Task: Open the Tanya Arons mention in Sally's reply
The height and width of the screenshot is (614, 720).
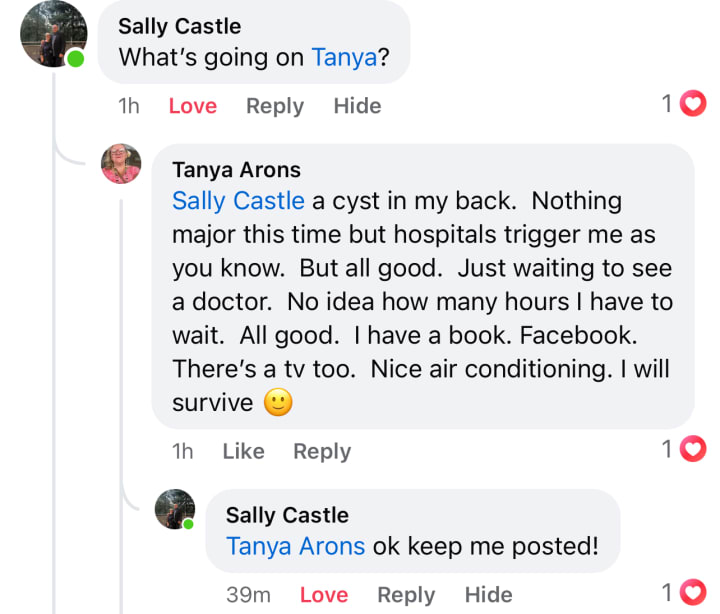Action: pyautogui.click(x=295, y=546)
